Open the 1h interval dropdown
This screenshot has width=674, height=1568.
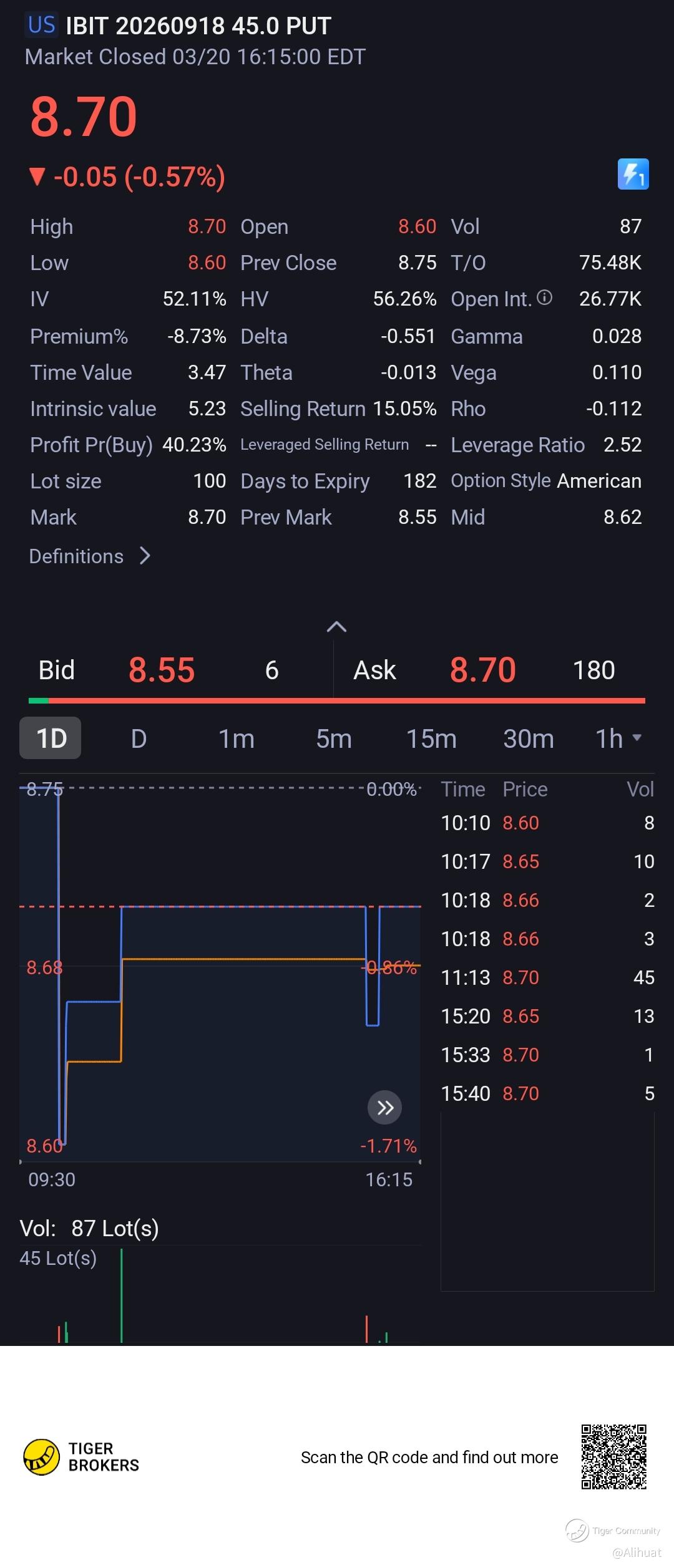(x=618, y=738)
